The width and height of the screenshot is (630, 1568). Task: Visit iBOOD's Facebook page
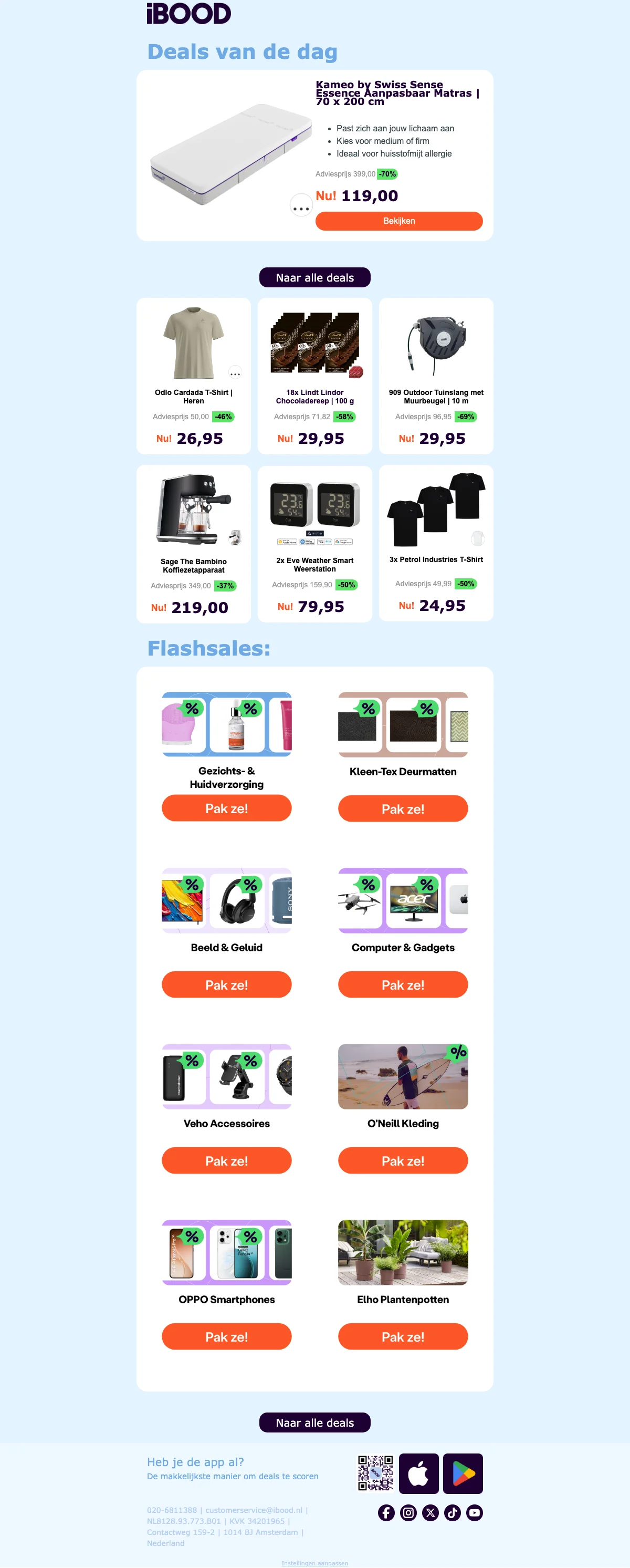click(386, 1513)
